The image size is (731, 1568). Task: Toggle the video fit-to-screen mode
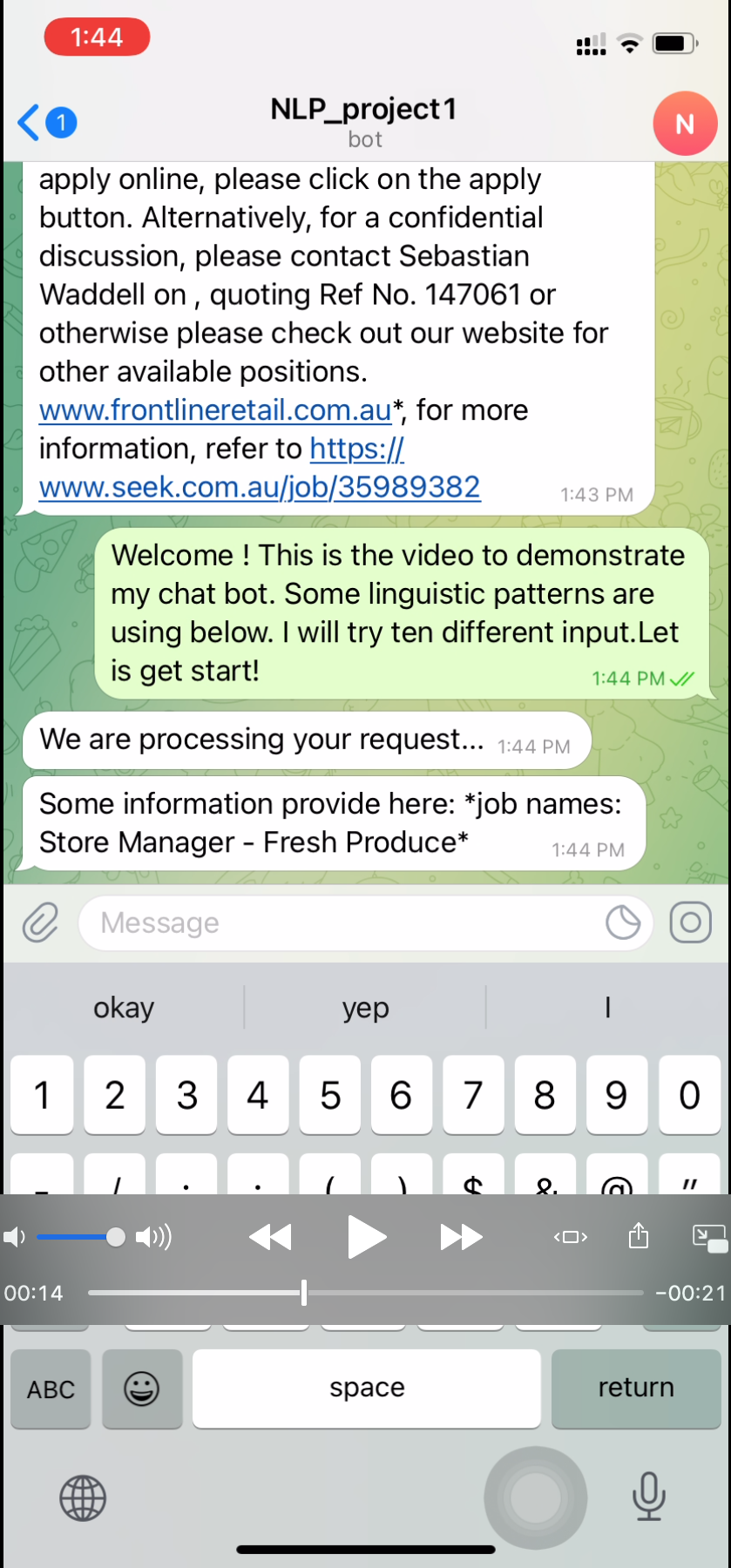pyautogui.click(x=571, y=1237)
